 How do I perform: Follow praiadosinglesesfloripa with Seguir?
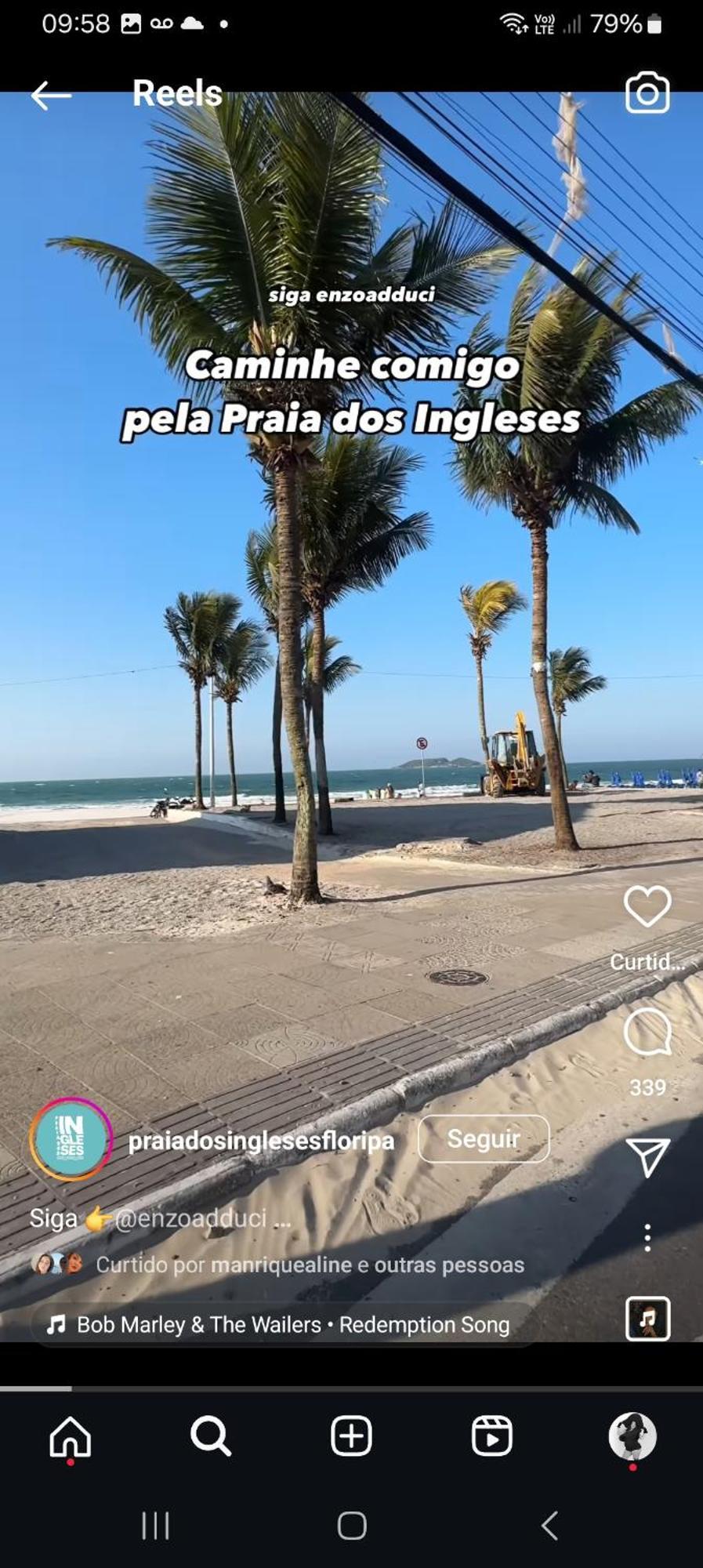484,1138
